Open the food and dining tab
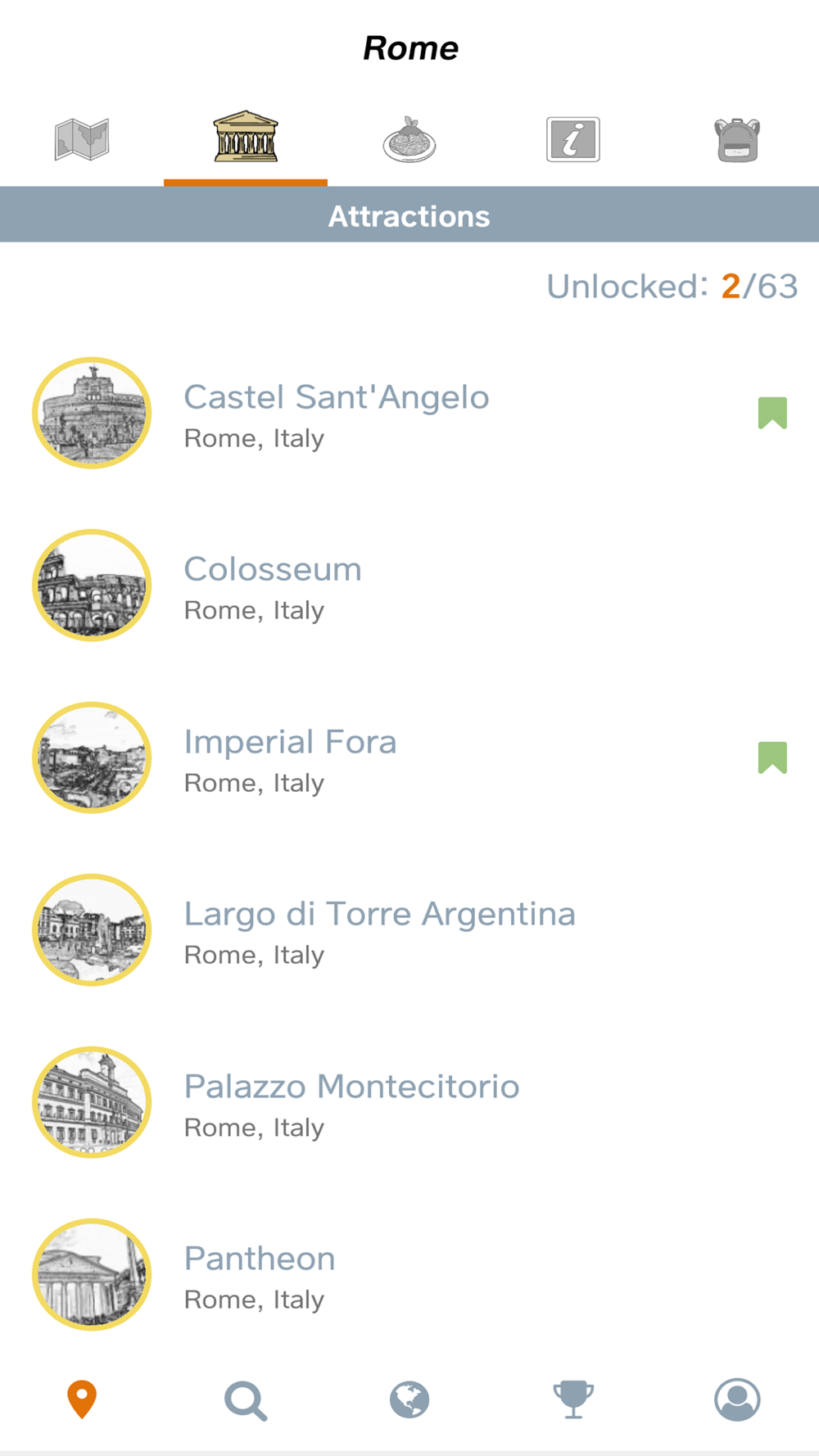This screenshot has height=1456, width=819. [409, 140]
